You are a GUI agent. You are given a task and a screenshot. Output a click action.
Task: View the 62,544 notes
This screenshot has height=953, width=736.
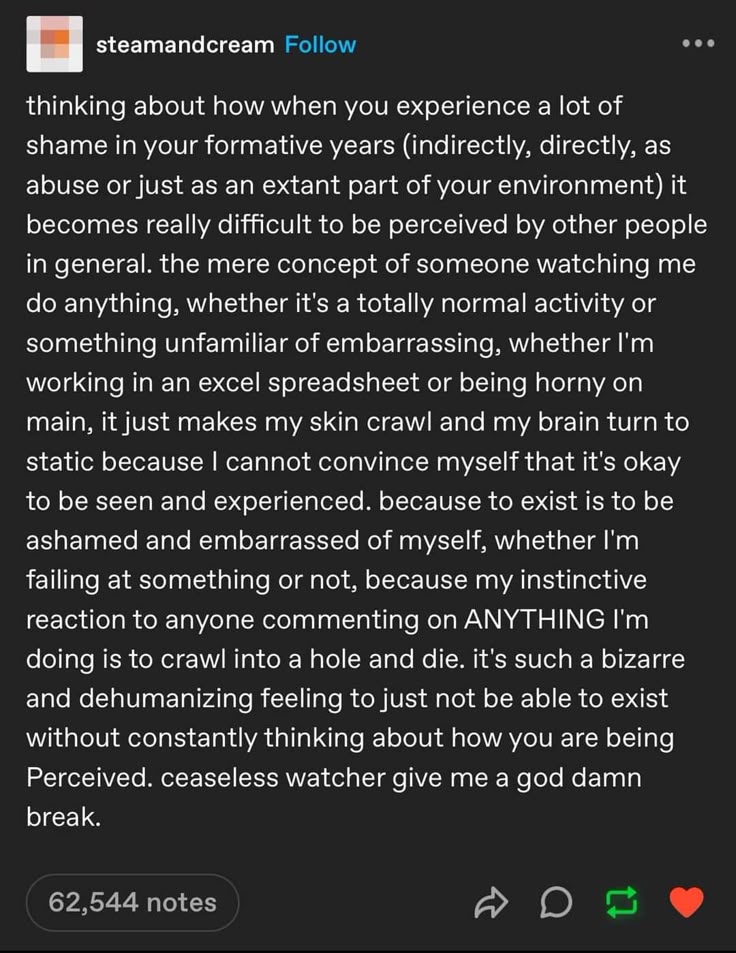pos(133,902)
